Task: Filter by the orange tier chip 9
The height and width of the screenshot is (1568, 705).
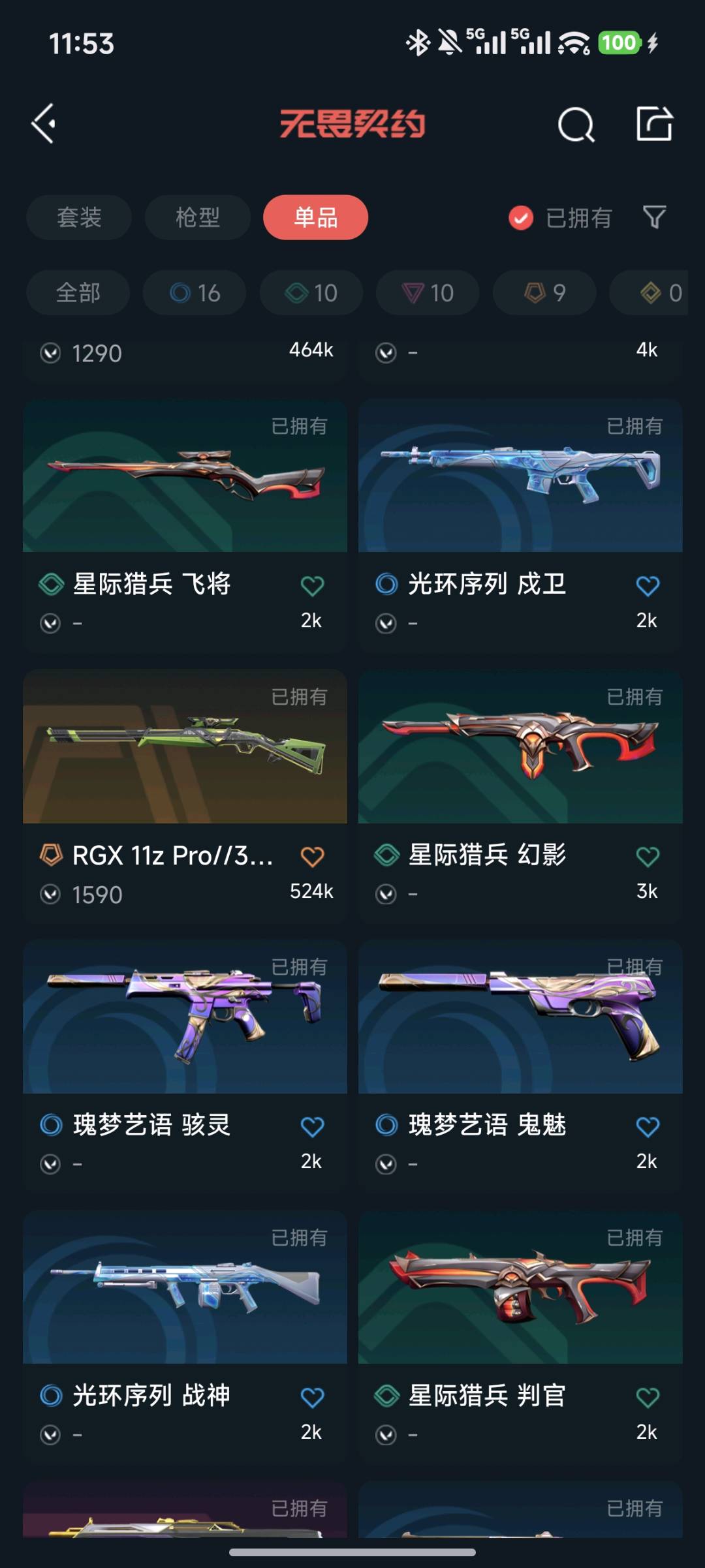Action: pyautogui.click(x=544, y=293)
